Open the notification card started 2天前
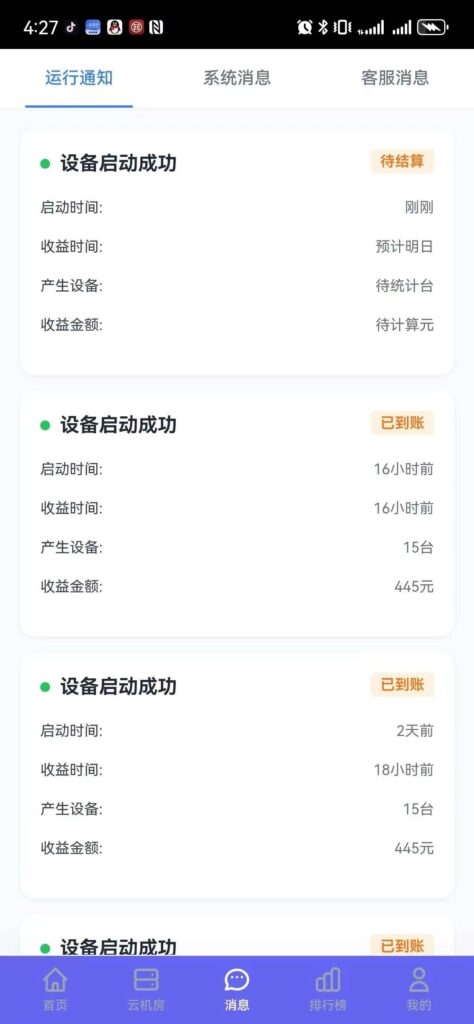 click(237, 775)
